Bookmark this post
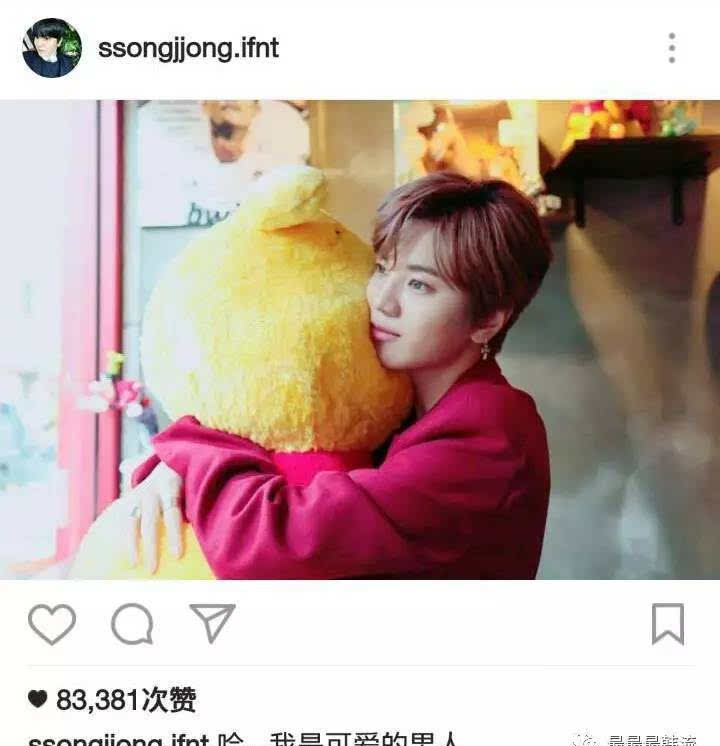720x746 pixels. pos(667,624)
